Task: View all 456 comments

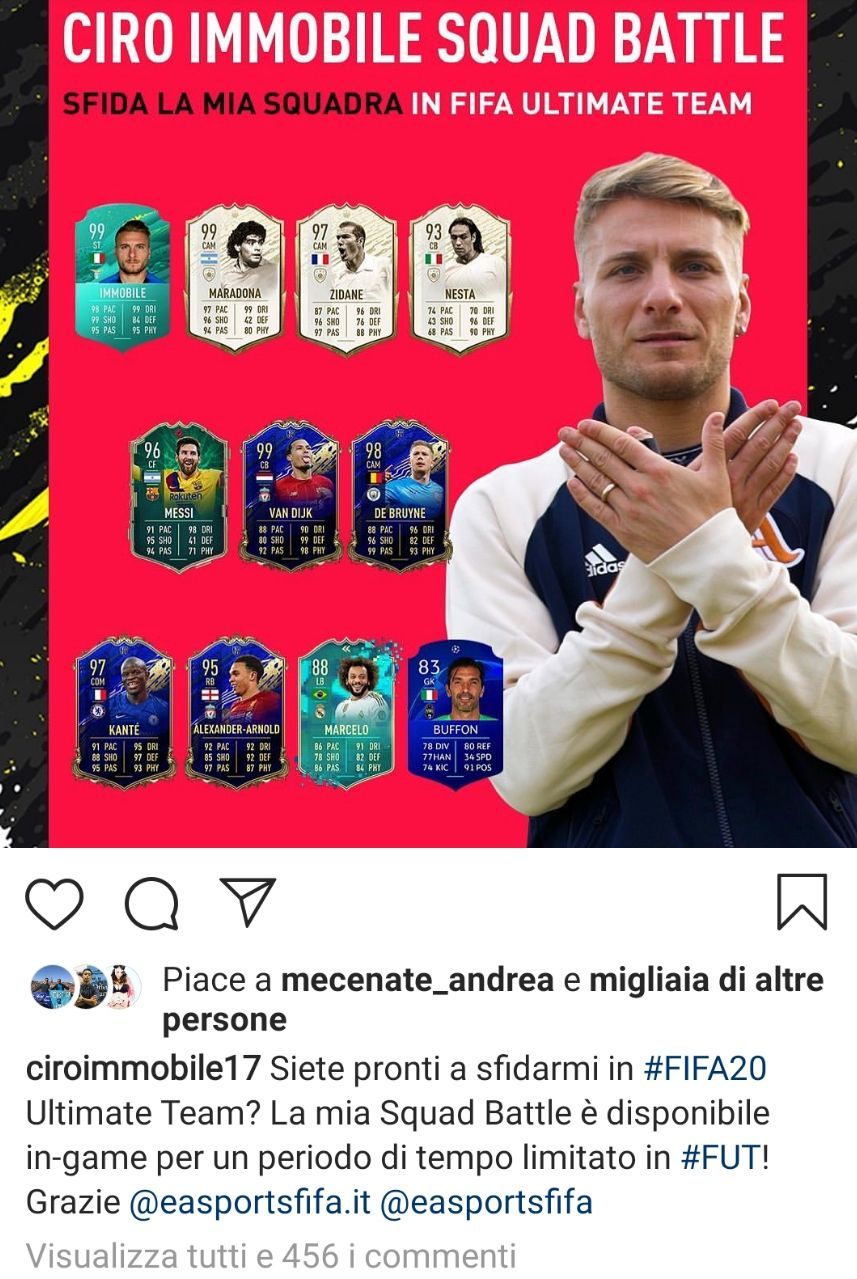Action: click(270, 1254)
